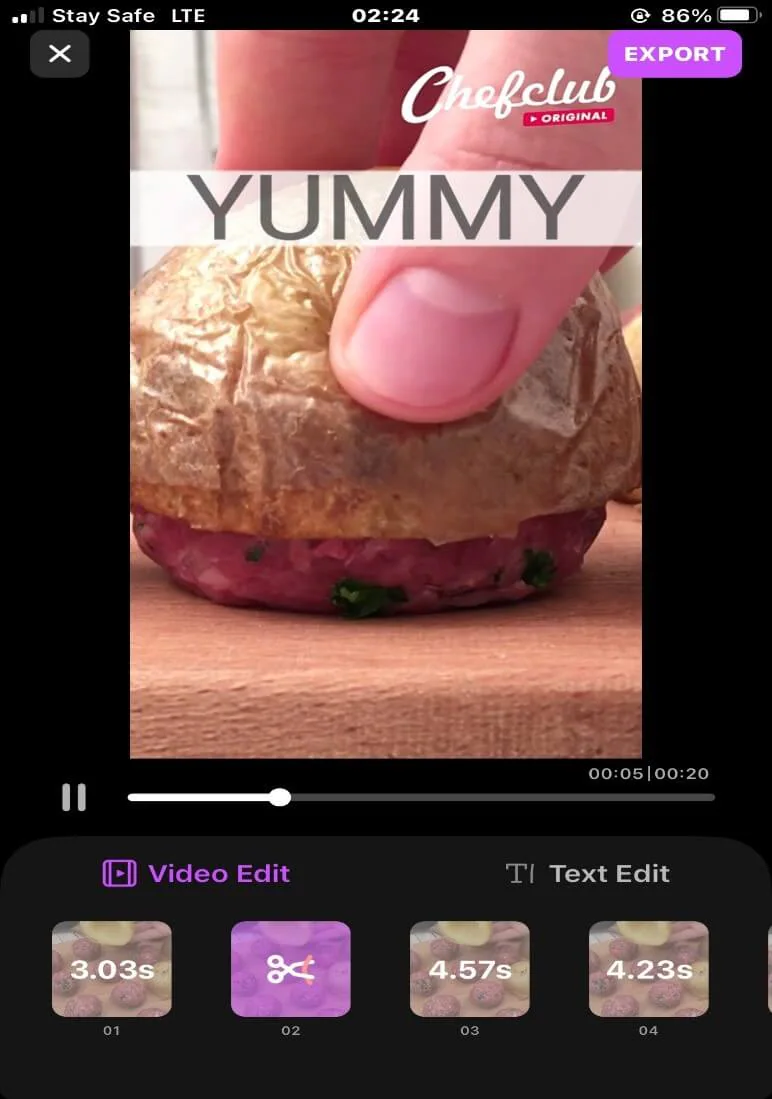Trim clip 02 with scissors icon
This screenshot has height=1099, width=772.
[290, 969]
